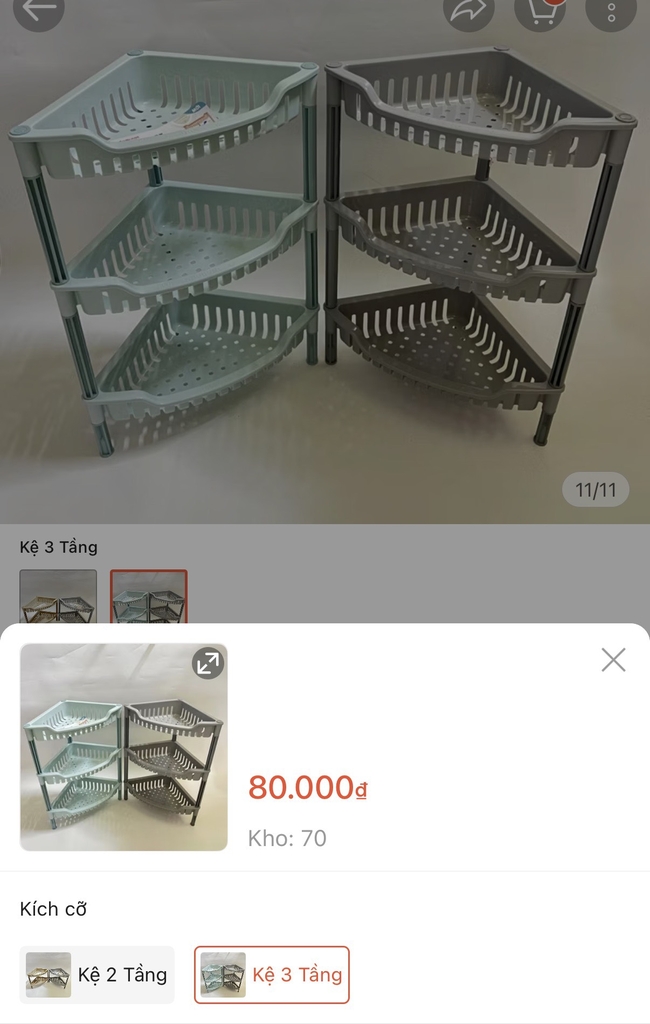The height and width of the screenshot is (1024, 650).
Task: Expand the product preview image
Action: [x=208, y=663]
